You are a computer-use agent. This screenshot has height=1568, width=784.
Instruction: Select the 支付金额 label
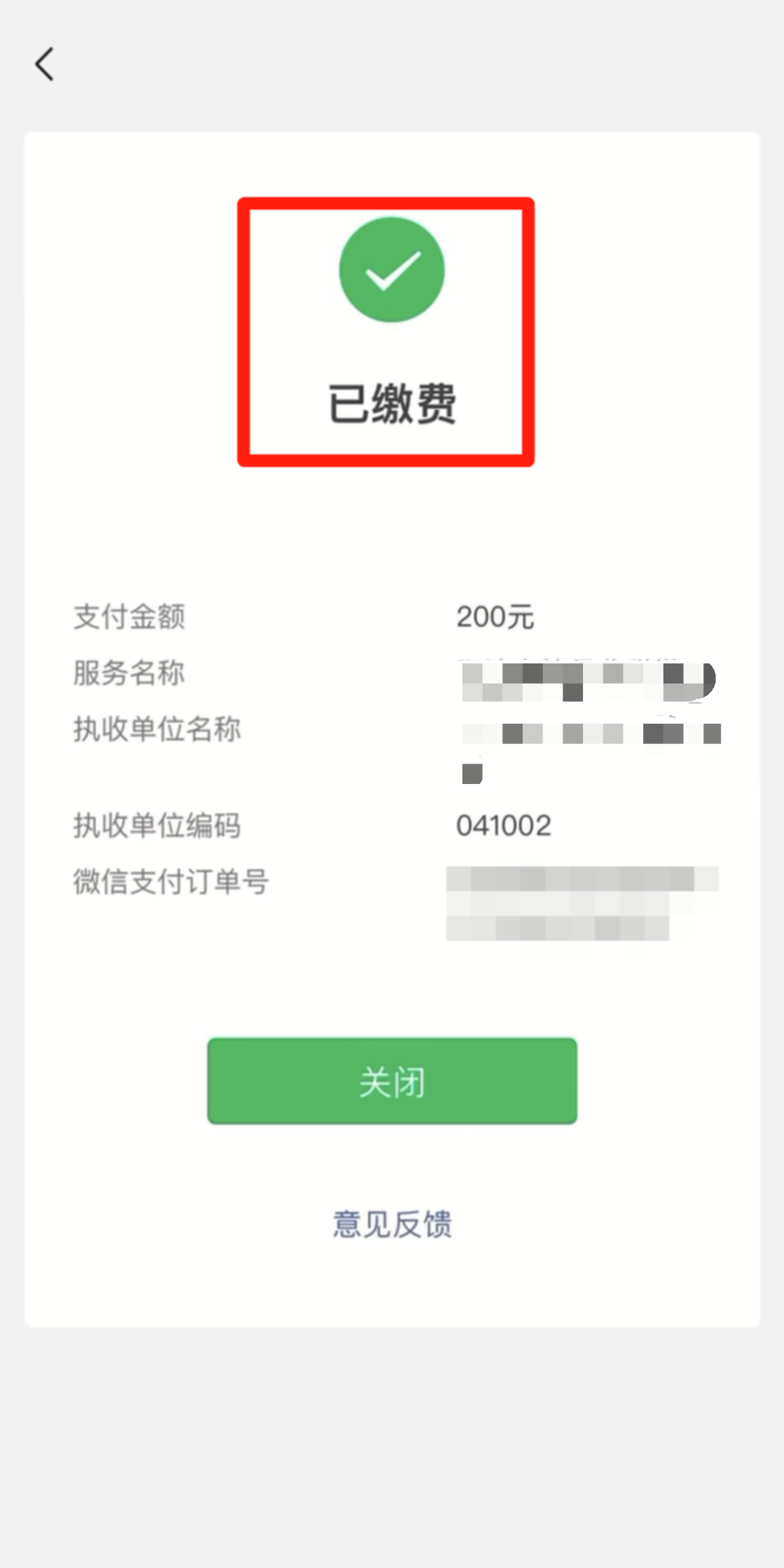(x=129, y=618)
